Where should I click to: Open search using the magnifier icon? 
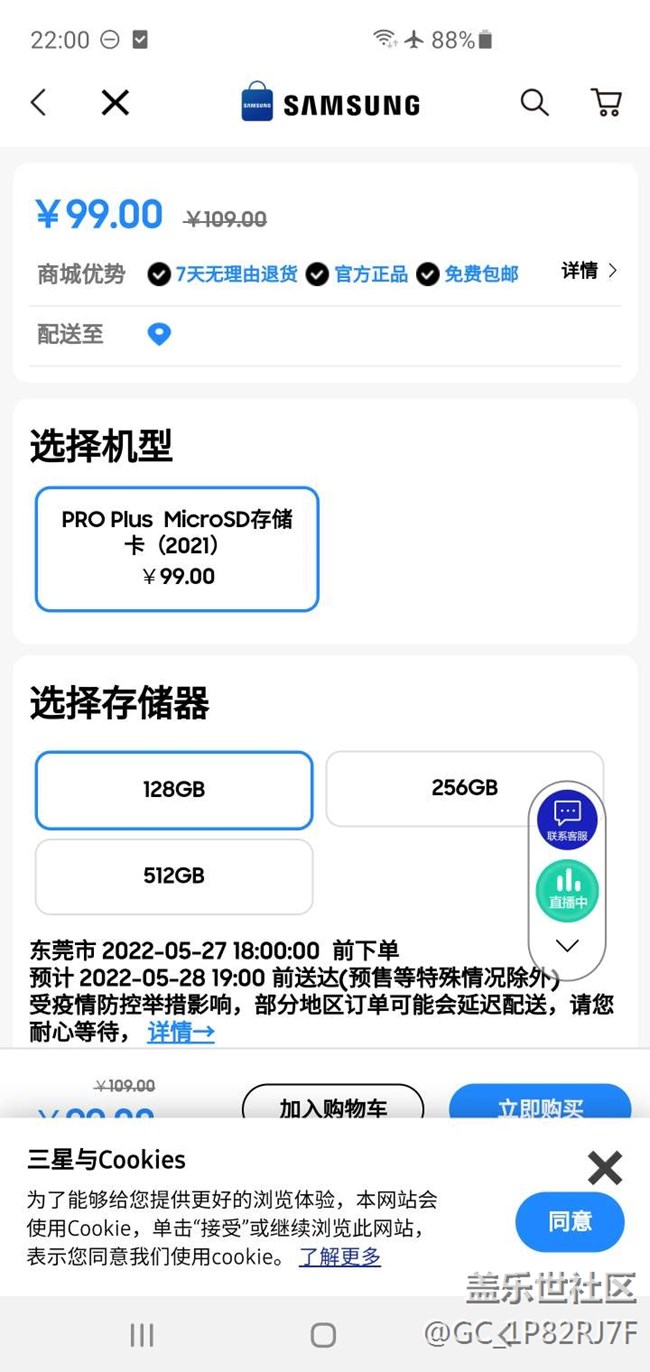click(535, 102)
